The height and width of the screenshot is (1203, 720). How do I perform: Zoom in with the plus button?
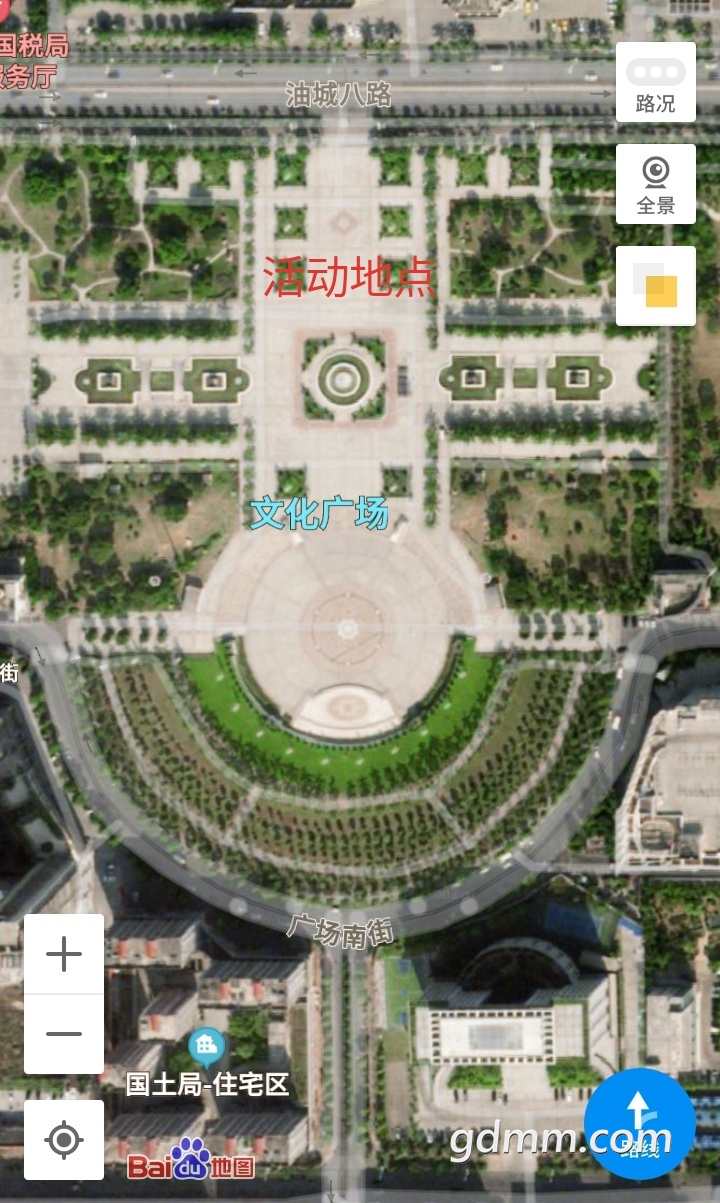[x=64, y=954]
